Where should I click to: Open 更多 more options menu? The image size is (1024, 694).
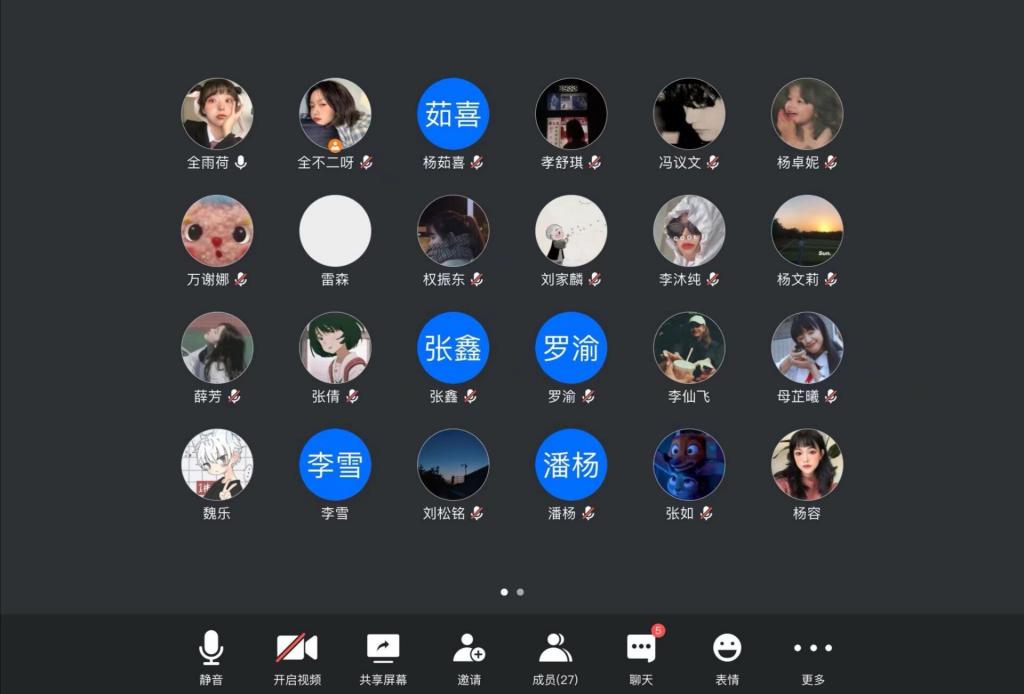[x=813, y=658]
